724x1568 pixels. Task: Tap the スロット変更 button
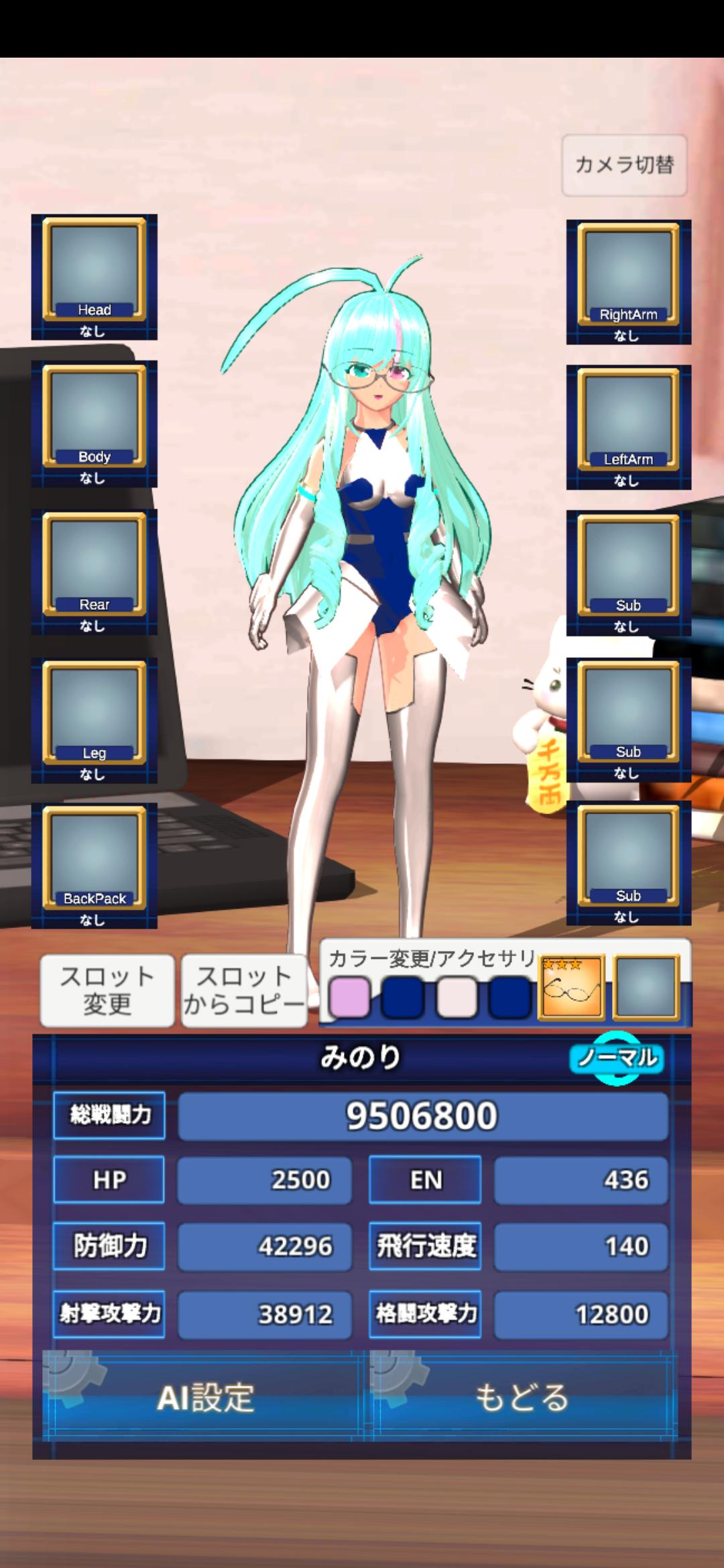107,990
